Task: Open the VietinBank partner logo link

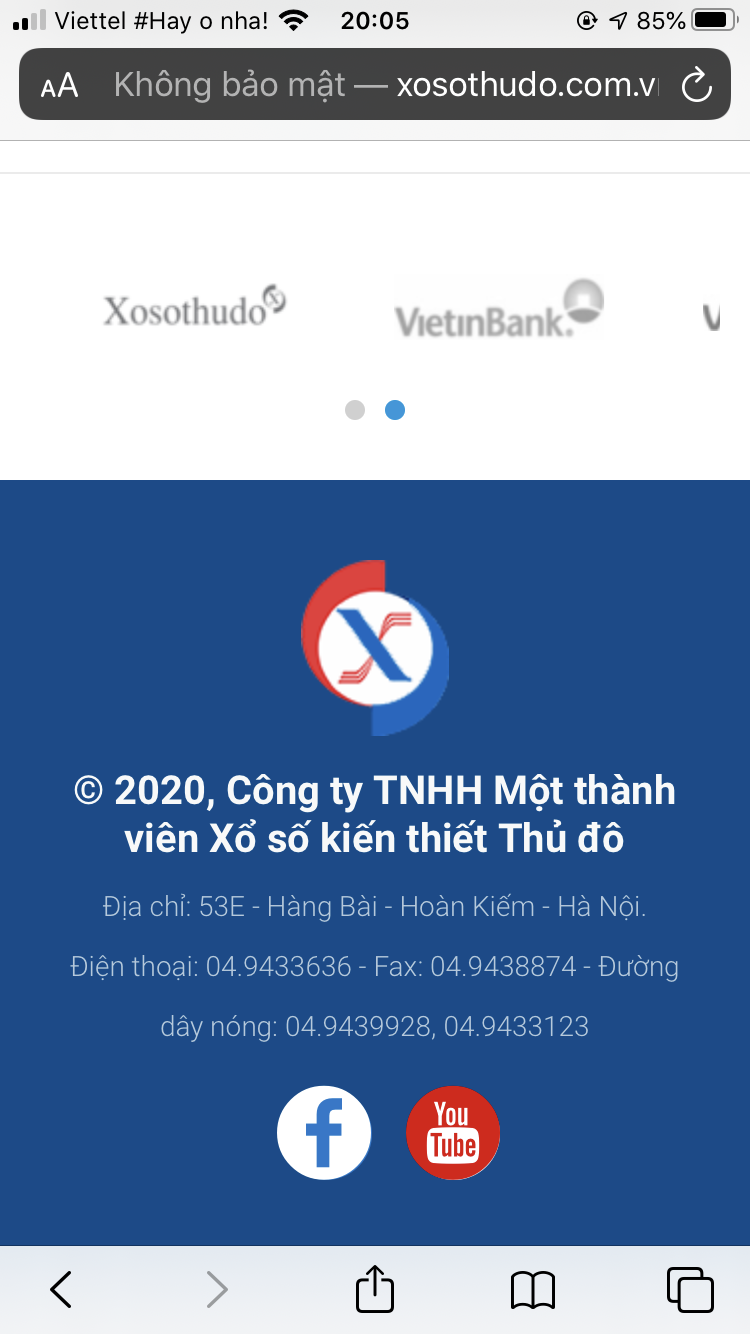Action: pyautogui.click(x=499, y=311)
